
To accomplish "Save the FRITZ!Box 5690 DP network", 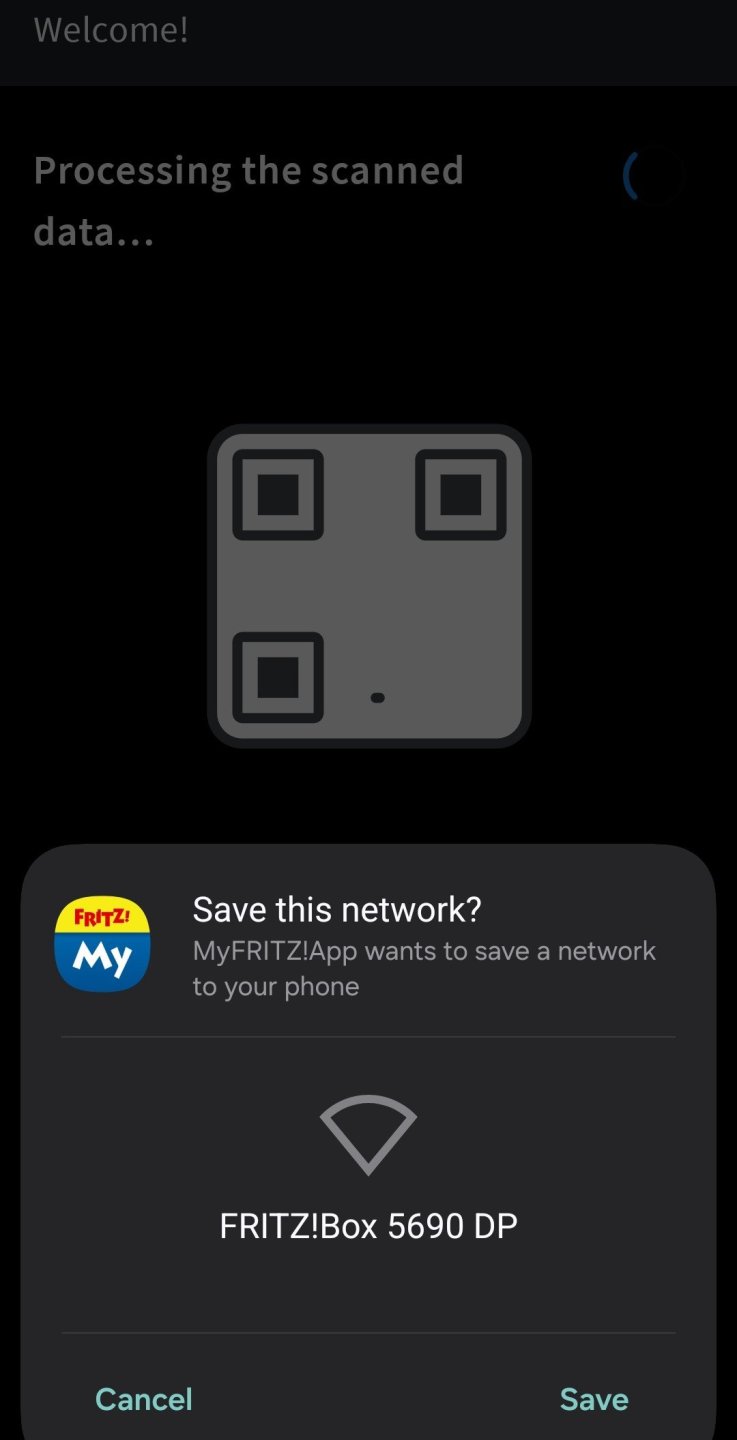I will (x=593, y=1399).
